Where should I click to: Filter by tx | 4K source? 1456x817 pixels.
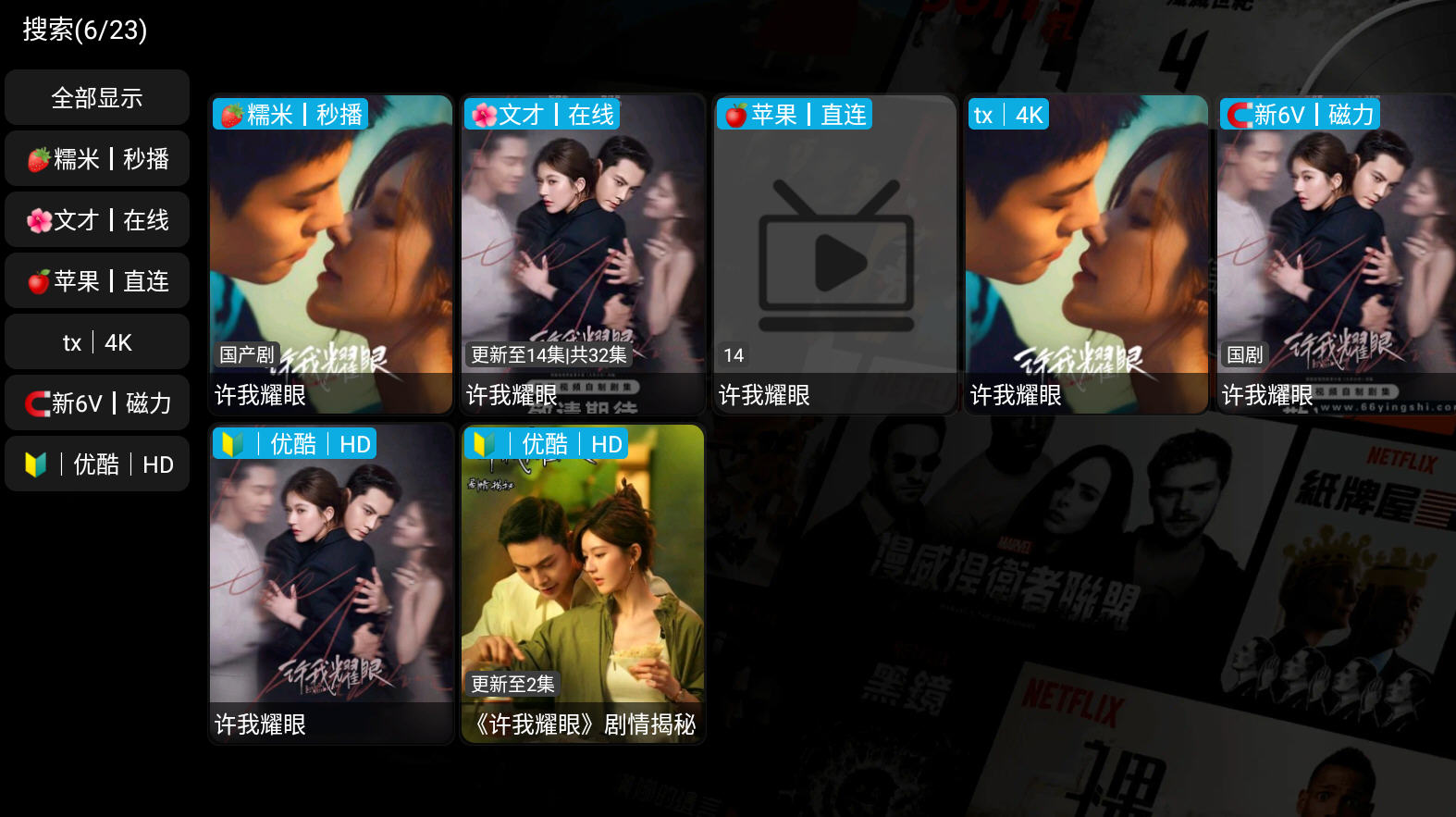(97, 342)
